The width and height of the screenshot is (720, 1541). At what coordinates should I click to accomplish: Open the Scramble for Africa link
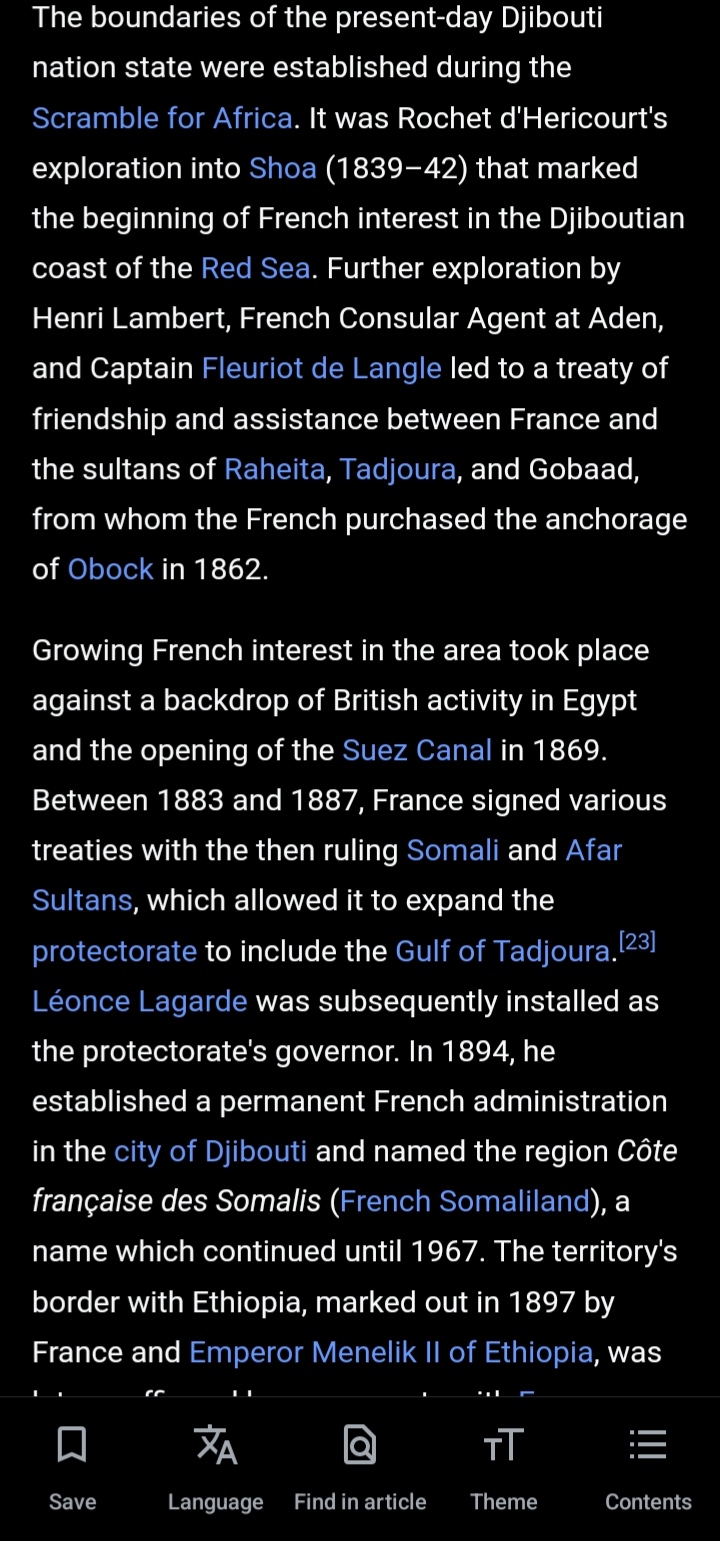[162, 118]
